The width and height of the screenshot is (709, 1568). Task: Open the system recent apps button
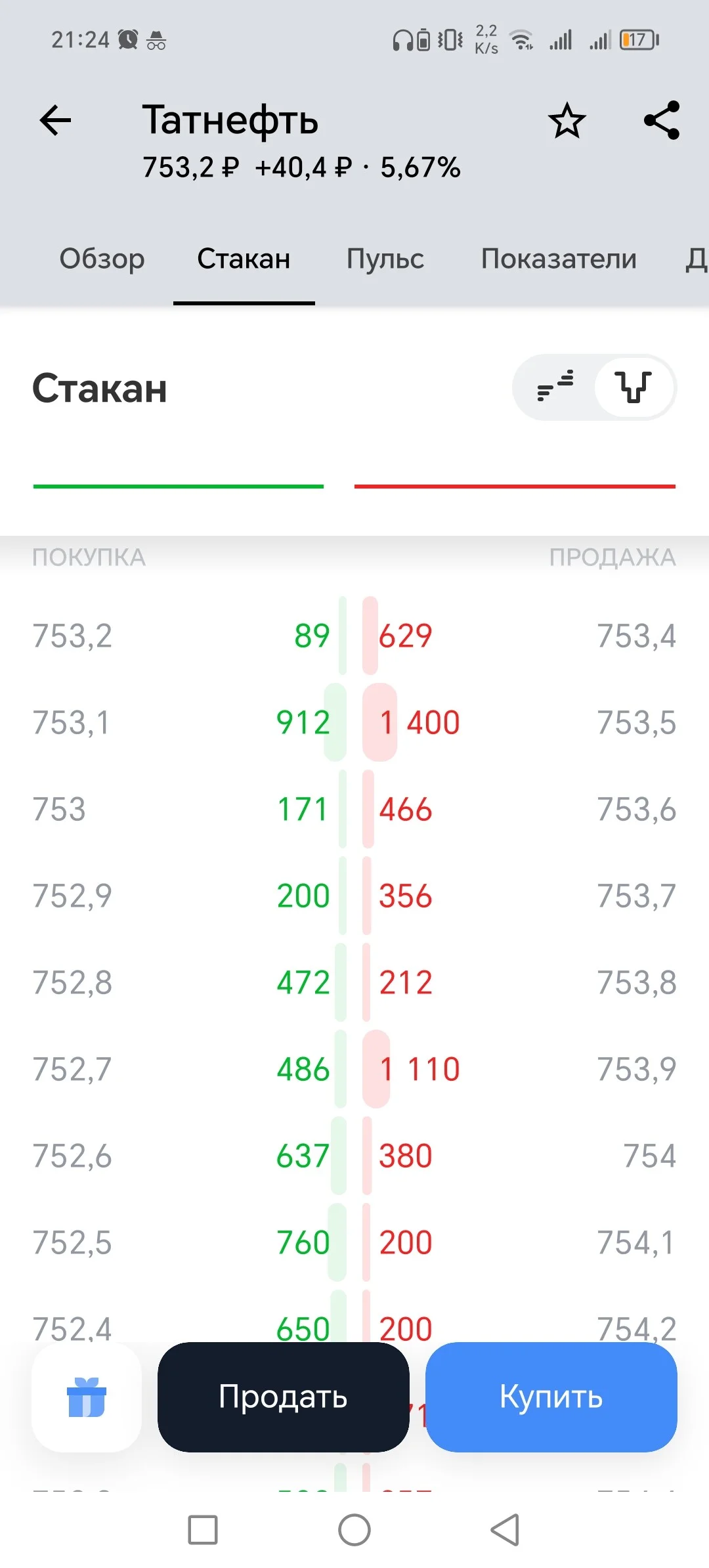203,1530
